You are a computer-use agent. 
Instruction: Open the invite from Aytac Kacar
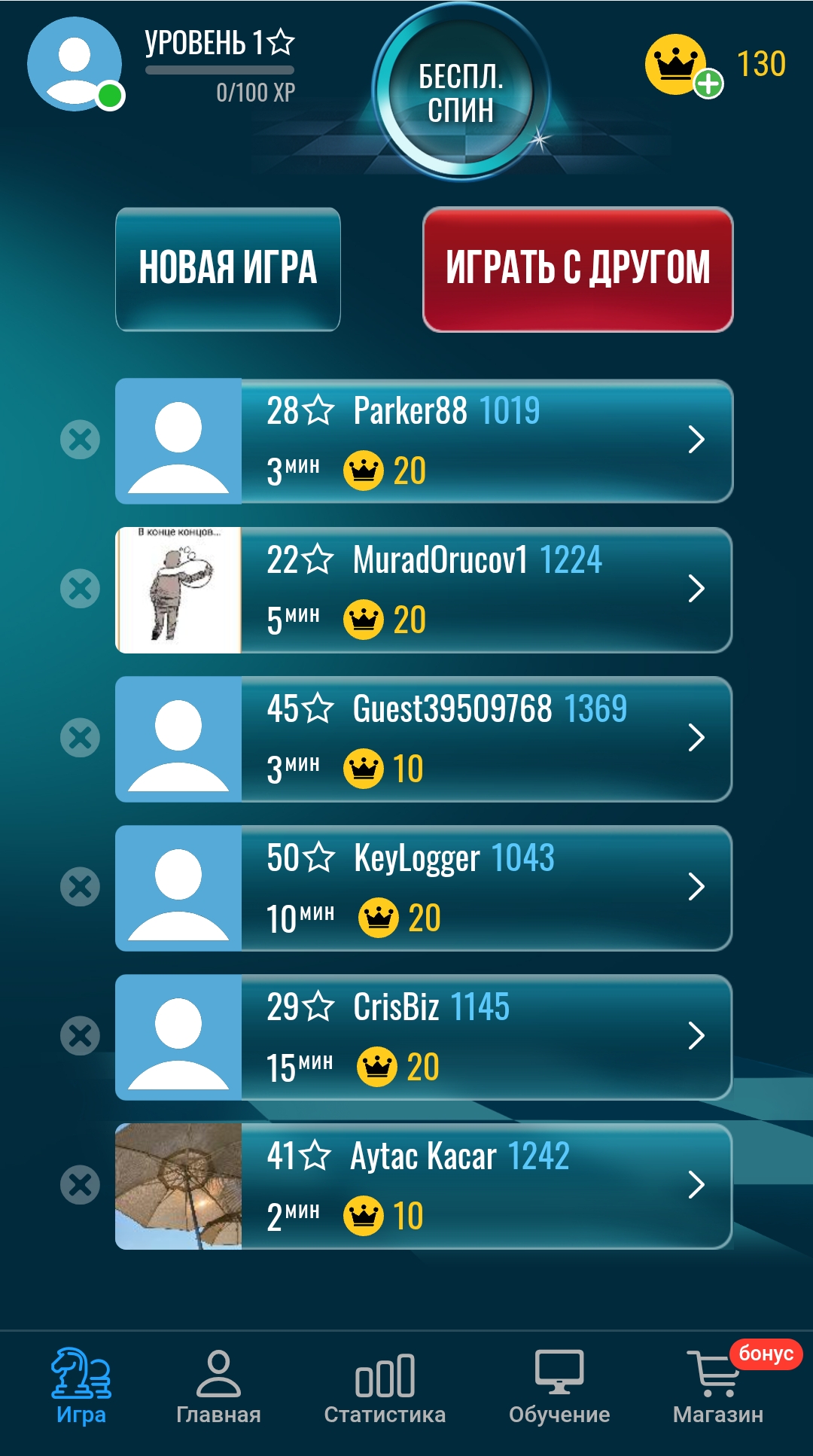(486, 1186)
